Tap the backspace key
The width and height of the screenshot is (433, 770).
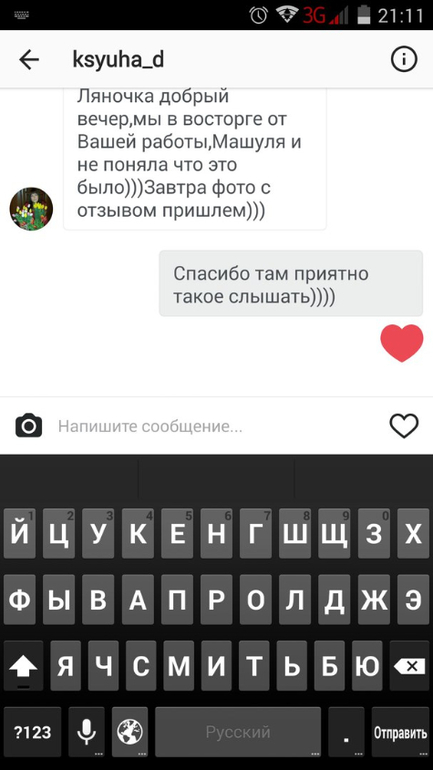coord(409,666)
